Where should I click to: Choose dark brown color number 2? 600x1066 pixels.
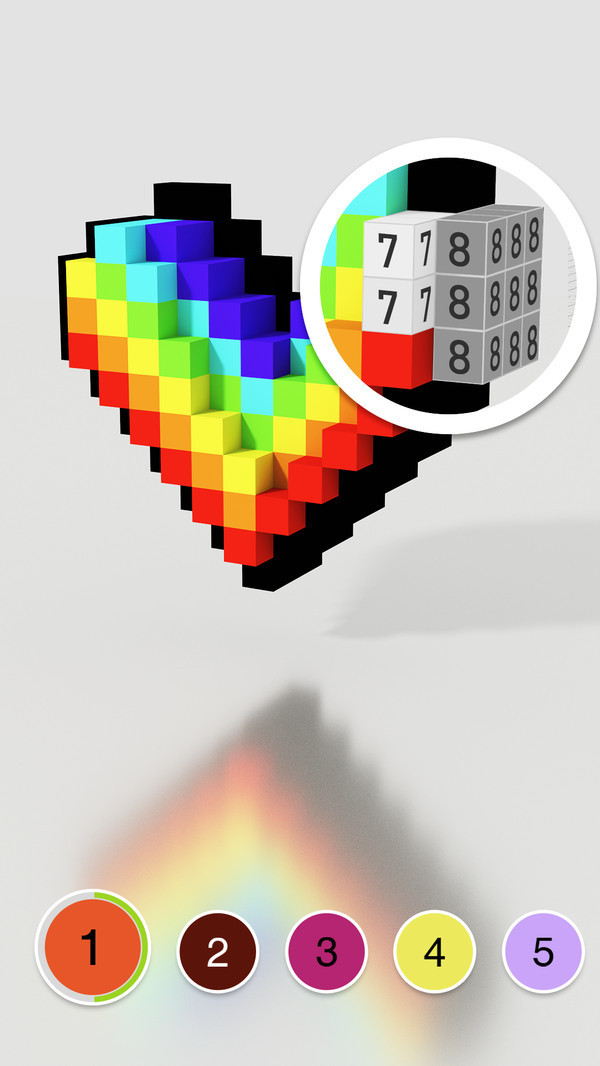coord(218,952)
